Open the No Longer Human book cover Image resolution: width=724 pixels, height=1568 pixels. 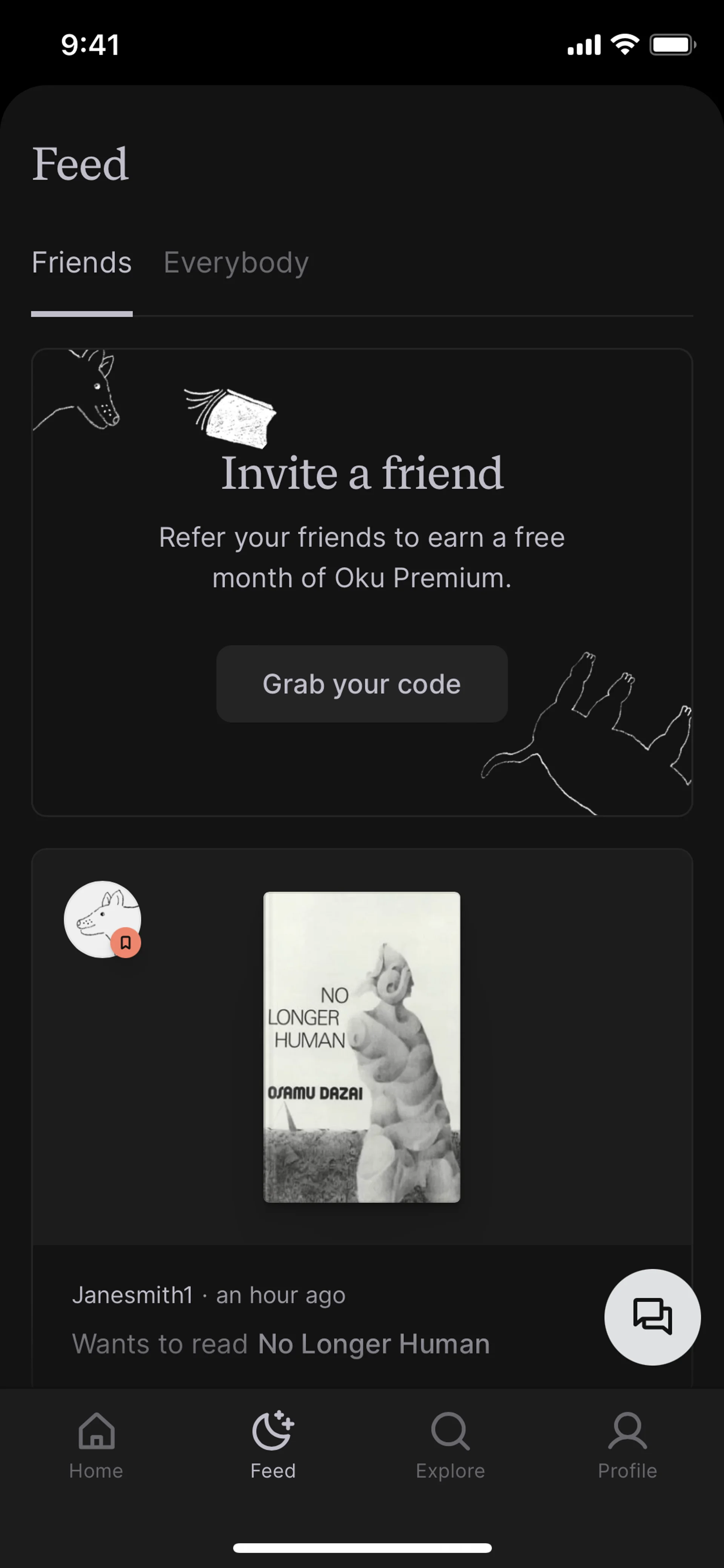tap(361, 1046)
